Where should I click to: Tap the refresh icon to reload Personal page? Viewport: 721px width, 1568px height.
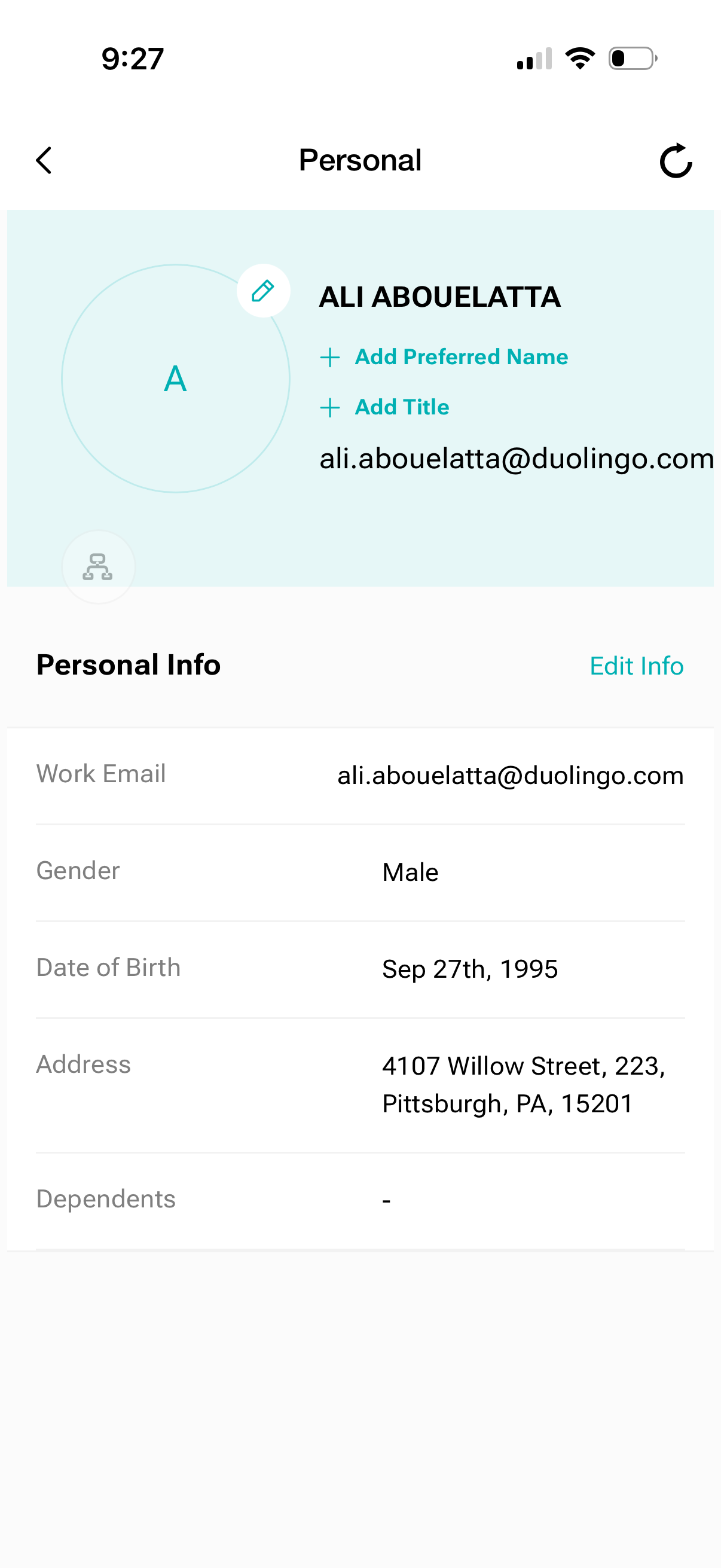(676, 160)
